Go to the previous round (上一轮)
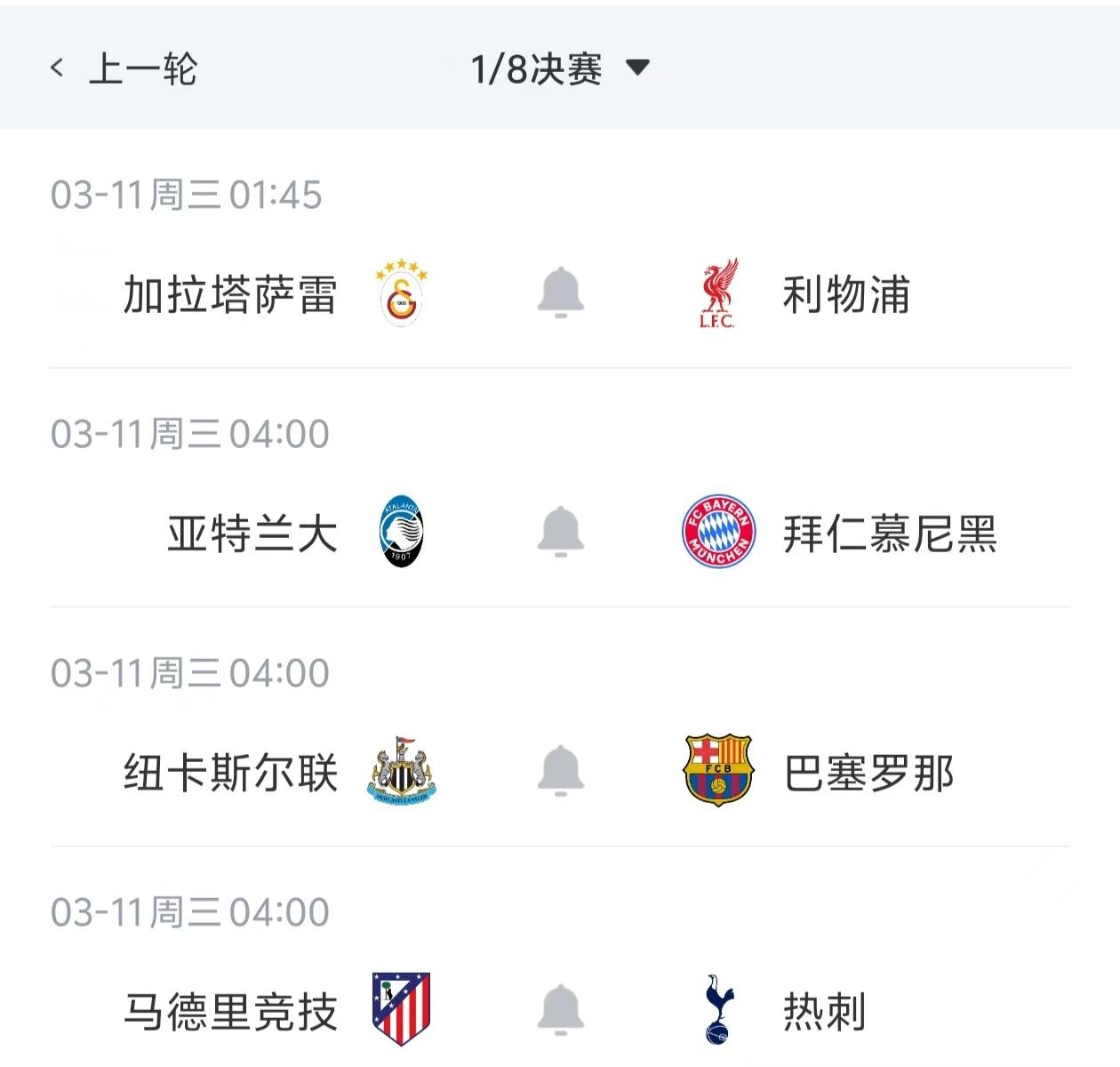The width and height of the screenshot is (1120, 1067). tap(124, 68)
